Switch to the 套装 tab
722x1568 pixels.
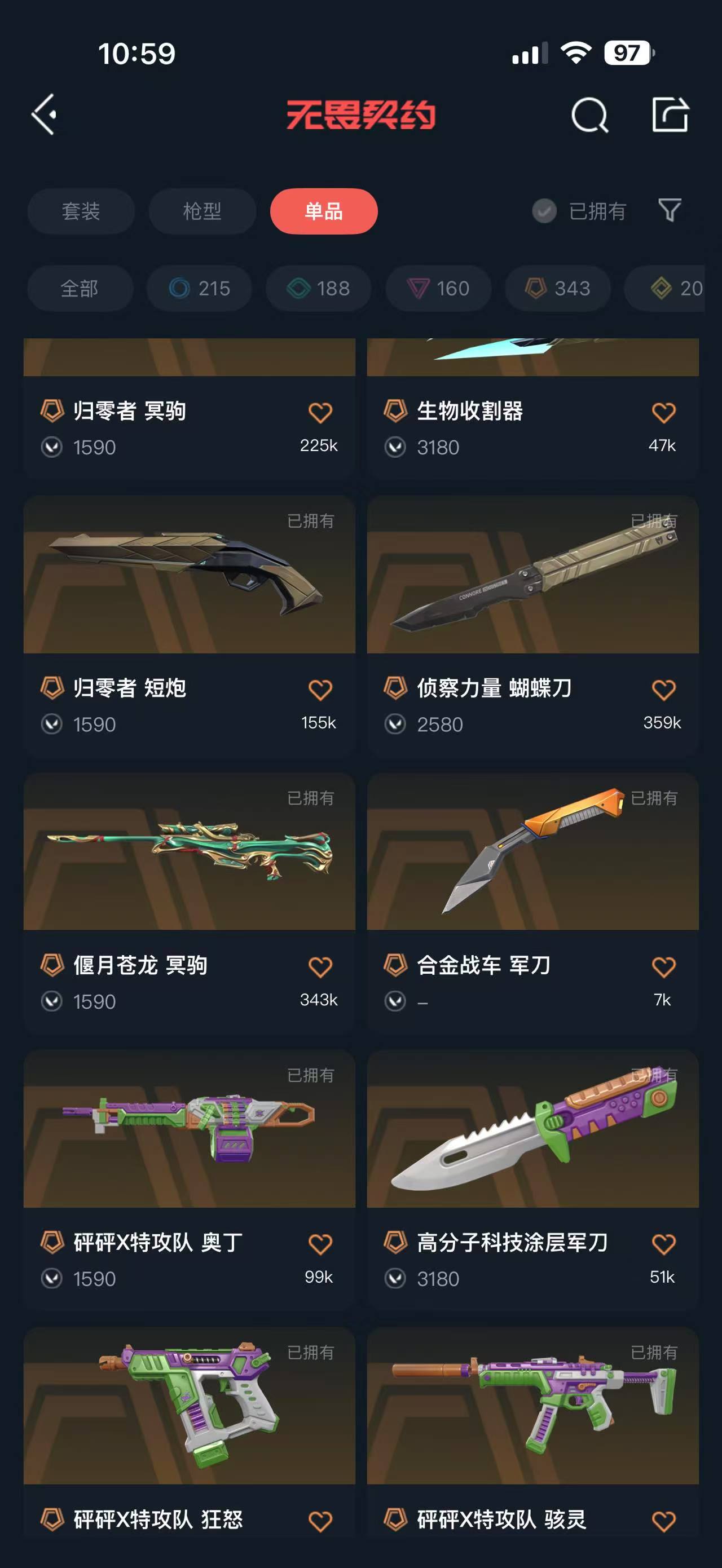81,211
